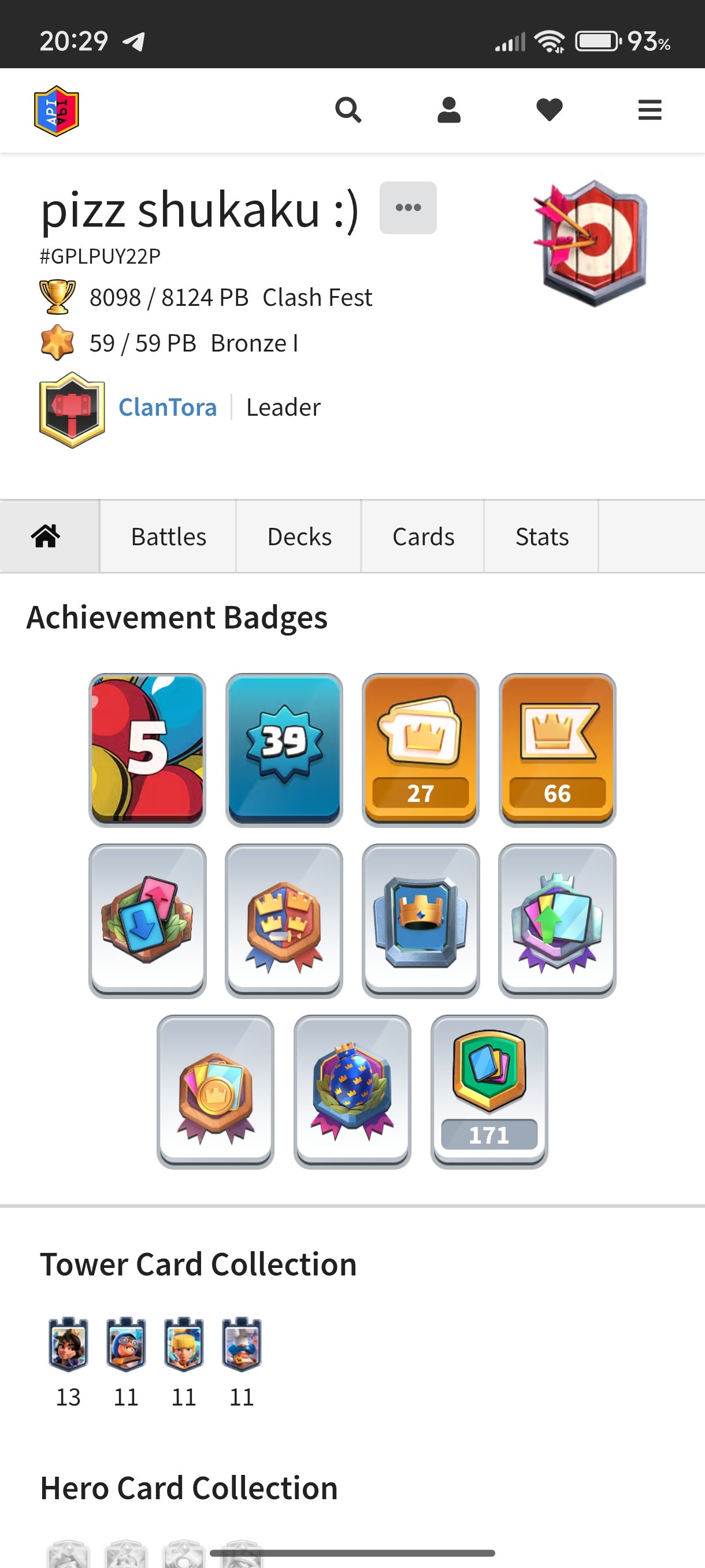This screenshot has height=1568, width=705.
Task: Tap the 5 years played badge
Action: (x=147, y=749)
